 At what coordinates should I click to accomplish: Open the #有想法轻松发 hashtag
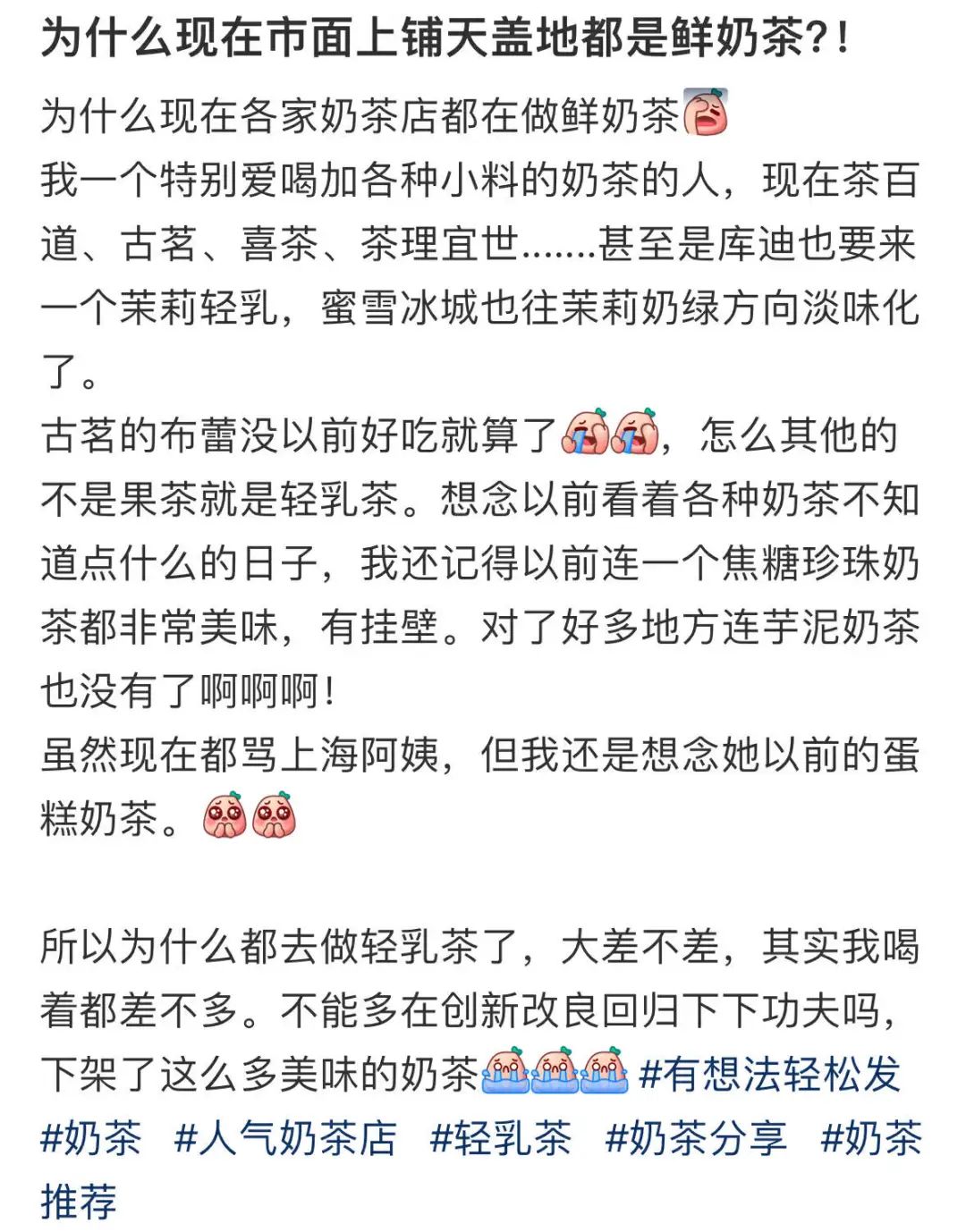click(x=770, y=1074)
